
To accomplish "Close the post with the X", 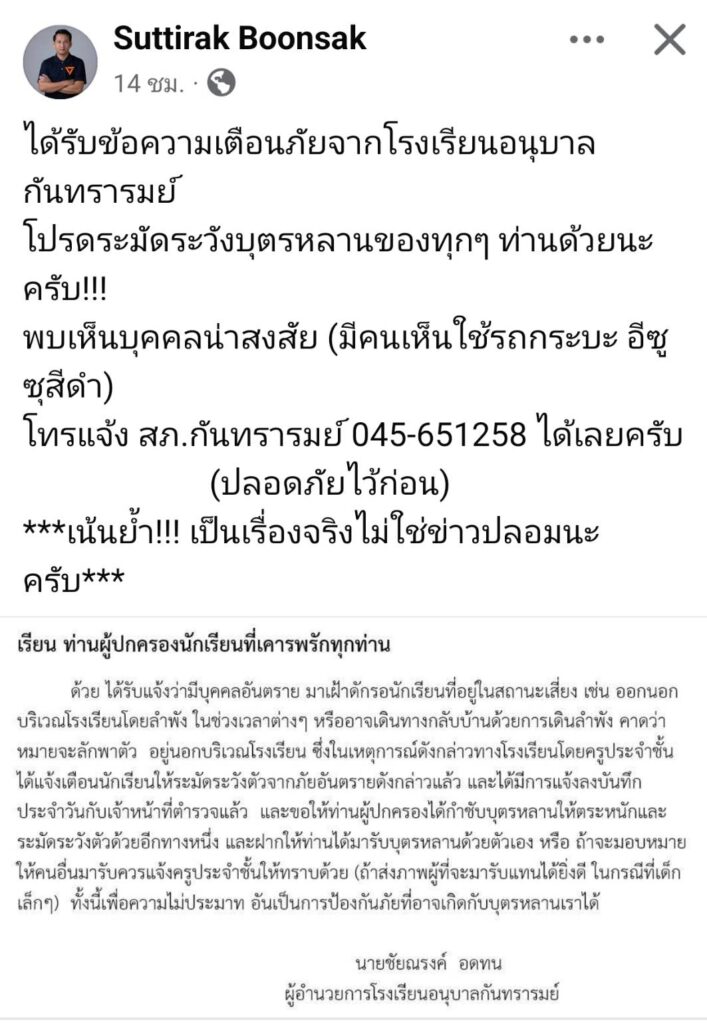I will click(x=669, y=40).
